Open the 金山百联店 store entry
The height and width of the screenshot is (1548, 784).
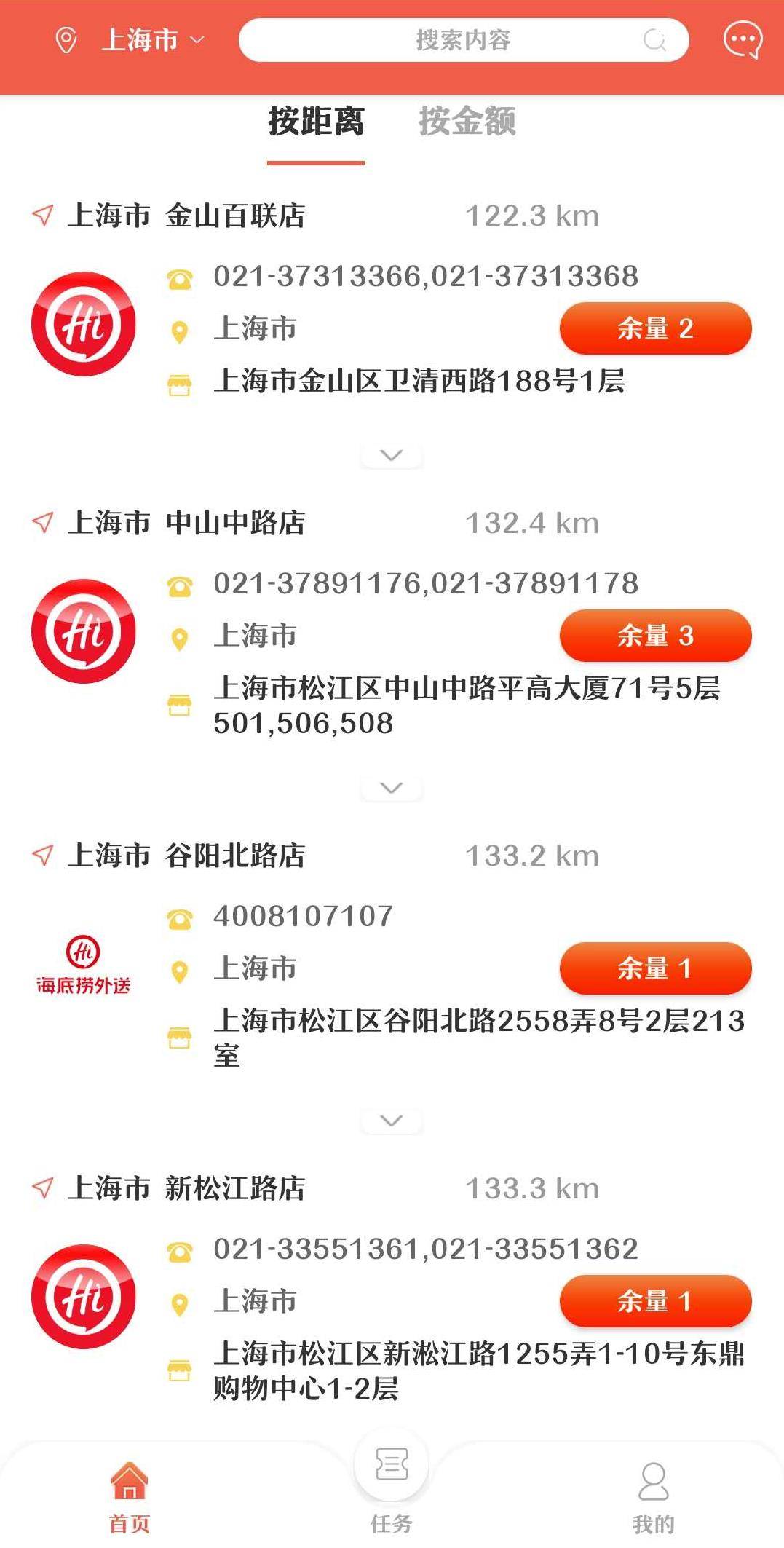coord(234,216)
